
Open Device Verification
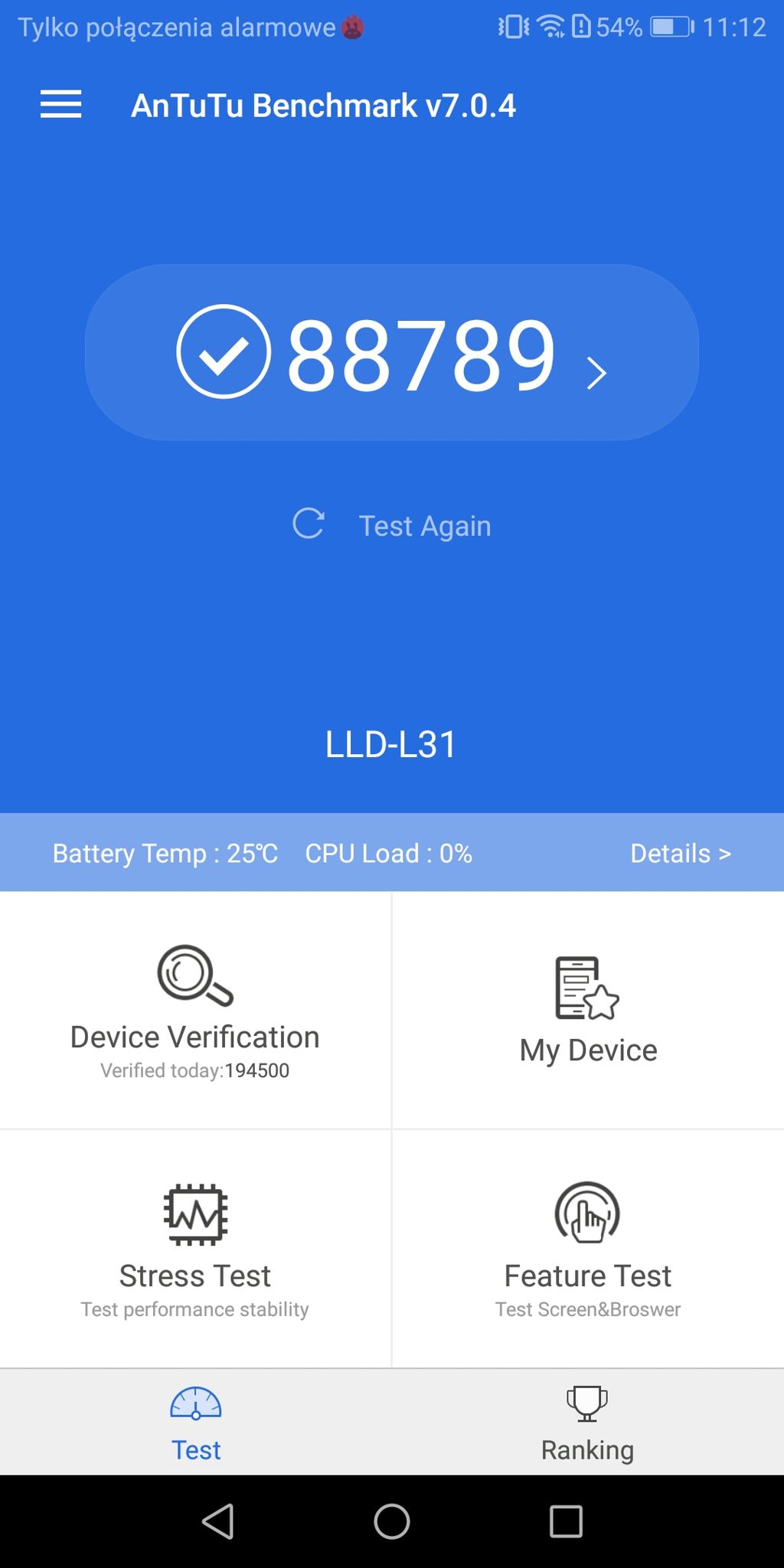point(195,1011)
